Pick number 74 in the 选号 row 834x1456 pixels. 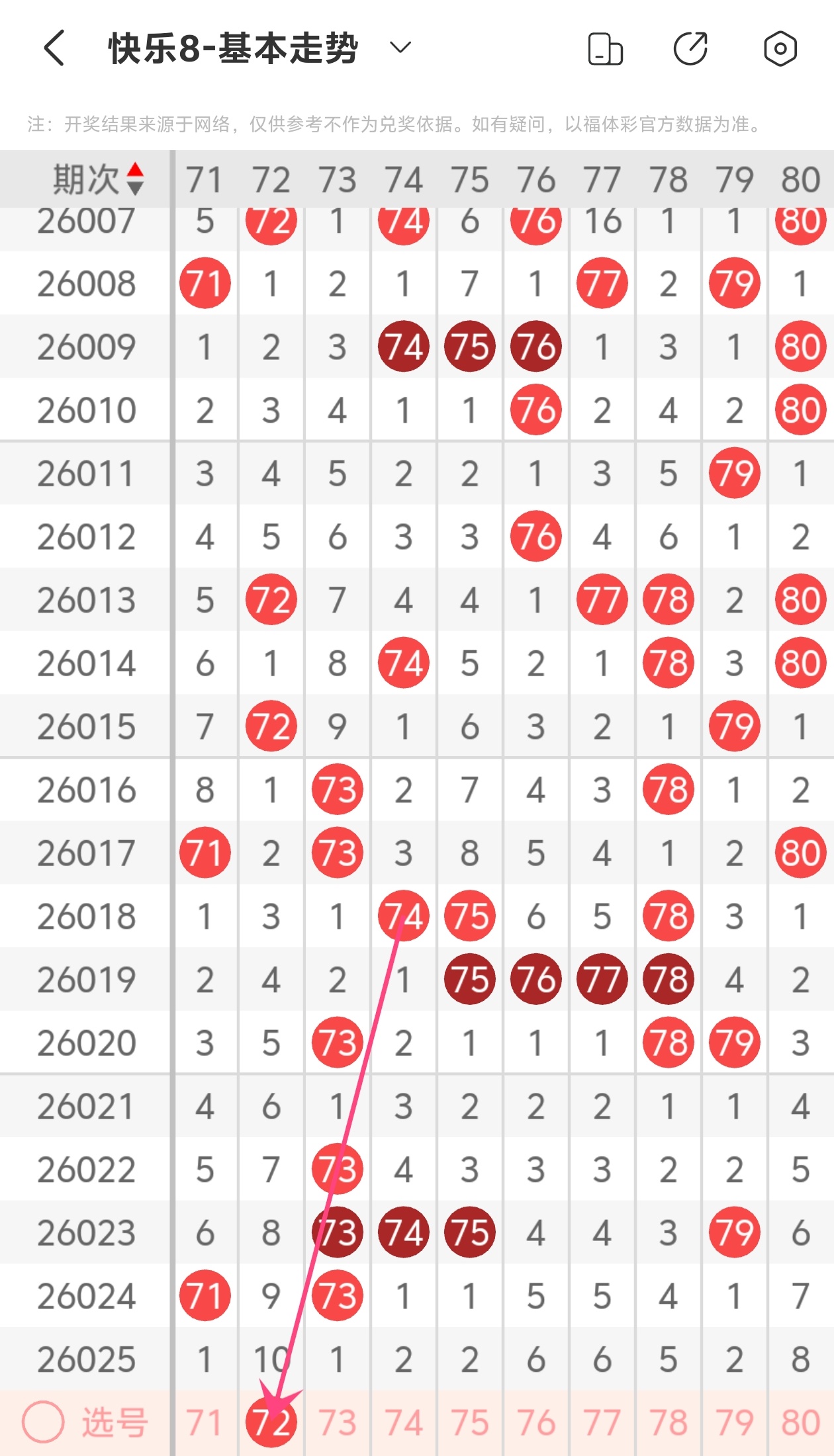click(x=403, y=1422)
